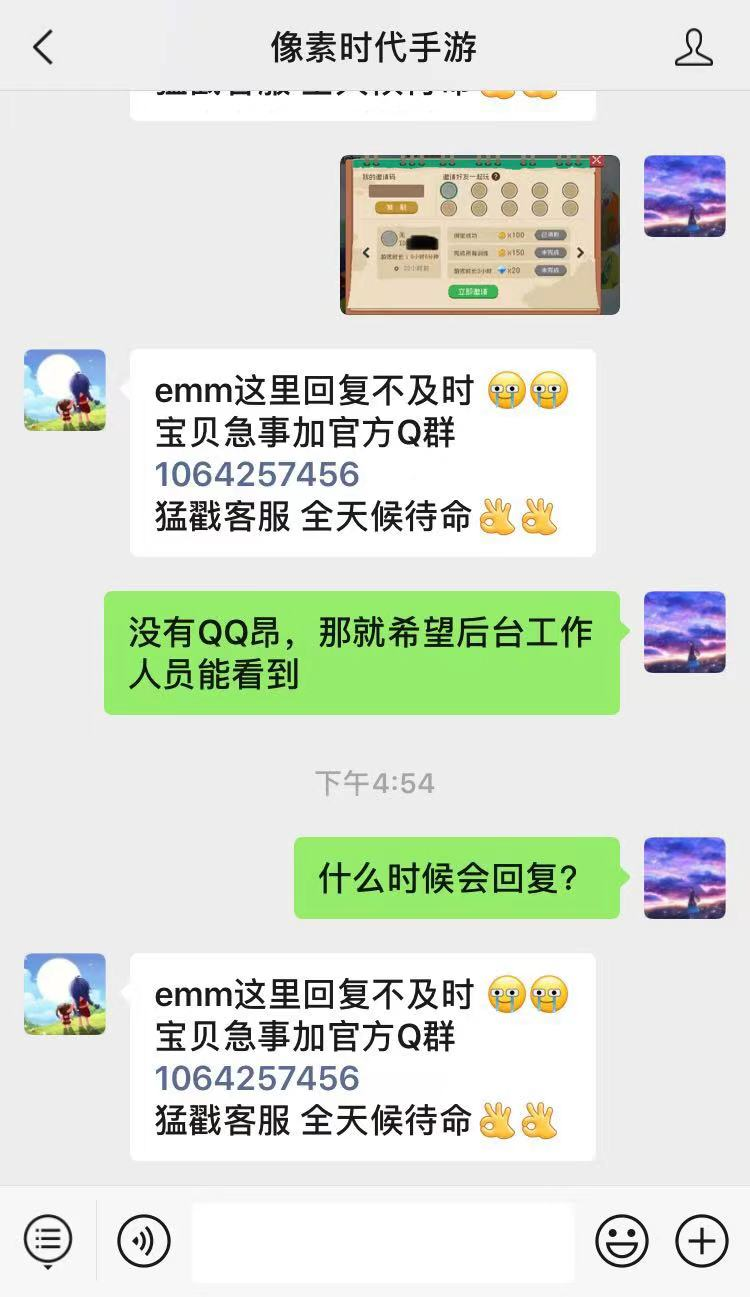
Task: Tap the avatar beside 什么时候会回复？
Action: 684,877
